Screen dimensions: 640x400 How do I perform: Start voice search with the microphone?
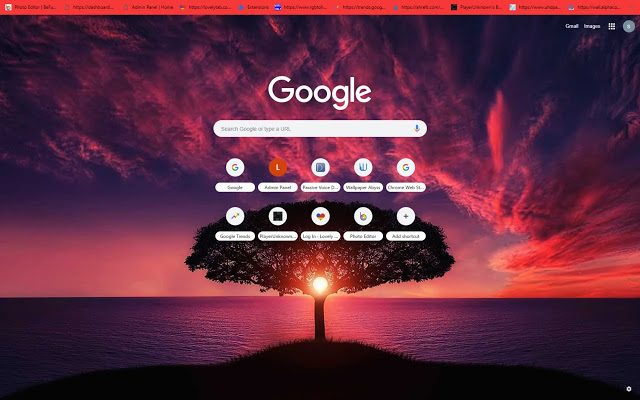click(x=416, y=129)
